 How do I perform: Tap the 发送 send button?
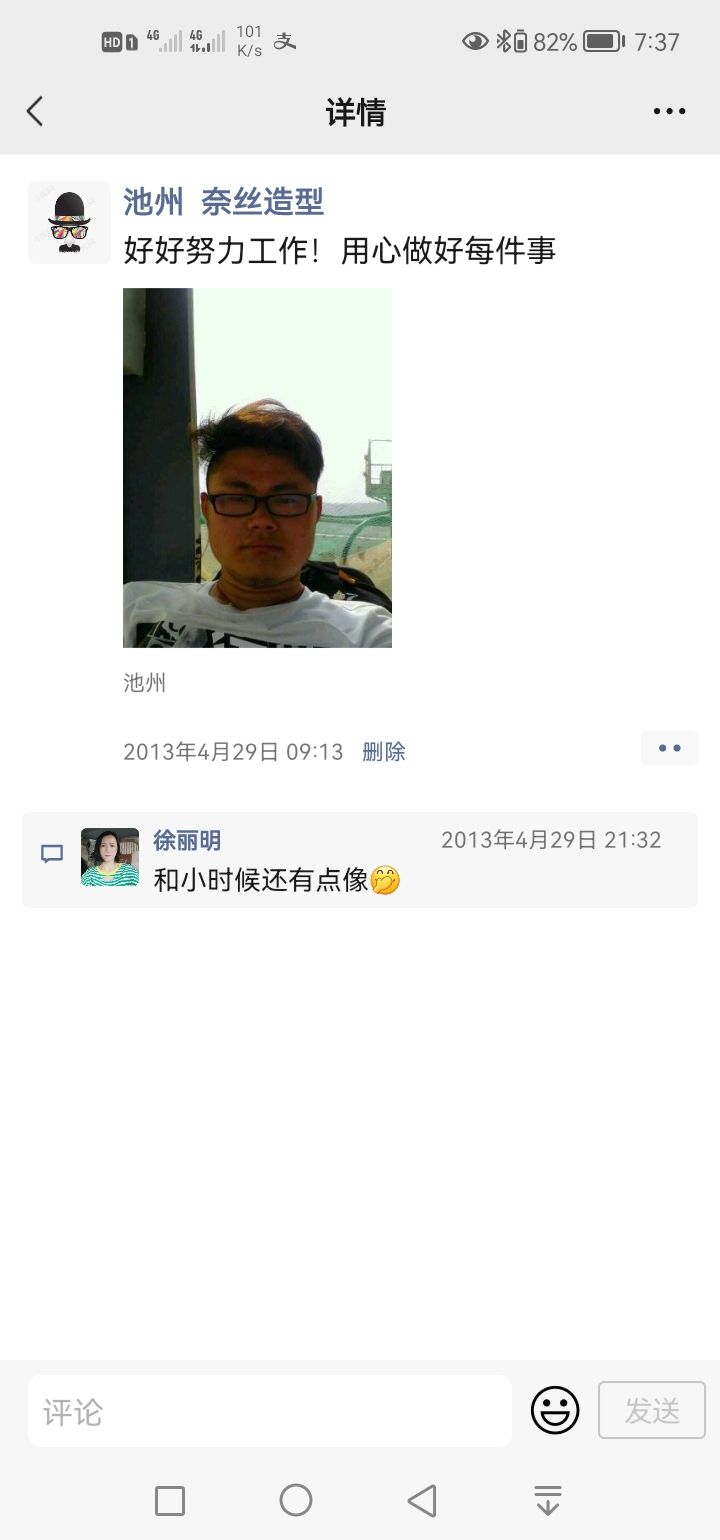pos(652,1411)
